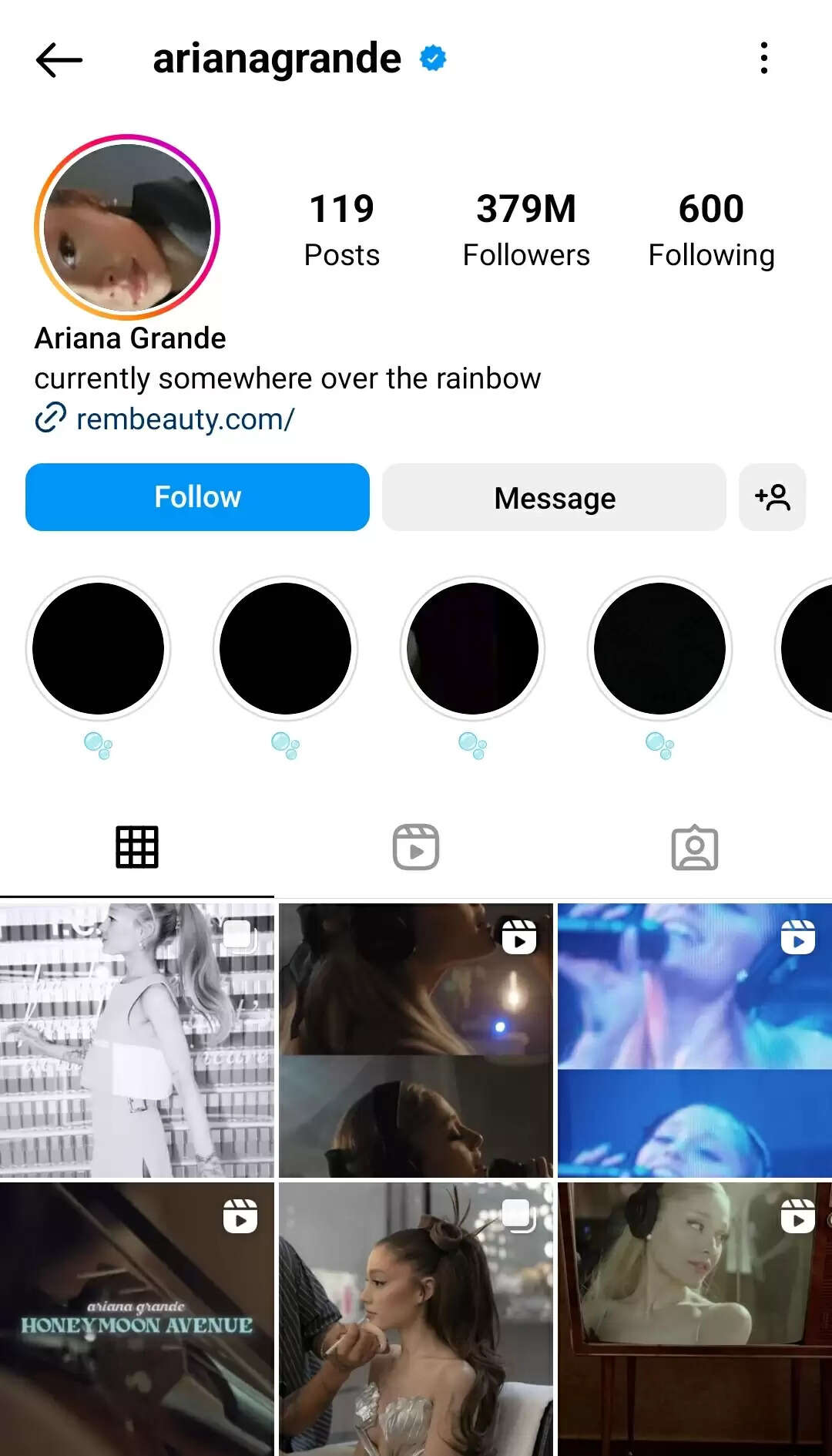Screen dimensions: 832x1456
Task: Follow the arianagrande account
Action: pos(197,497)
